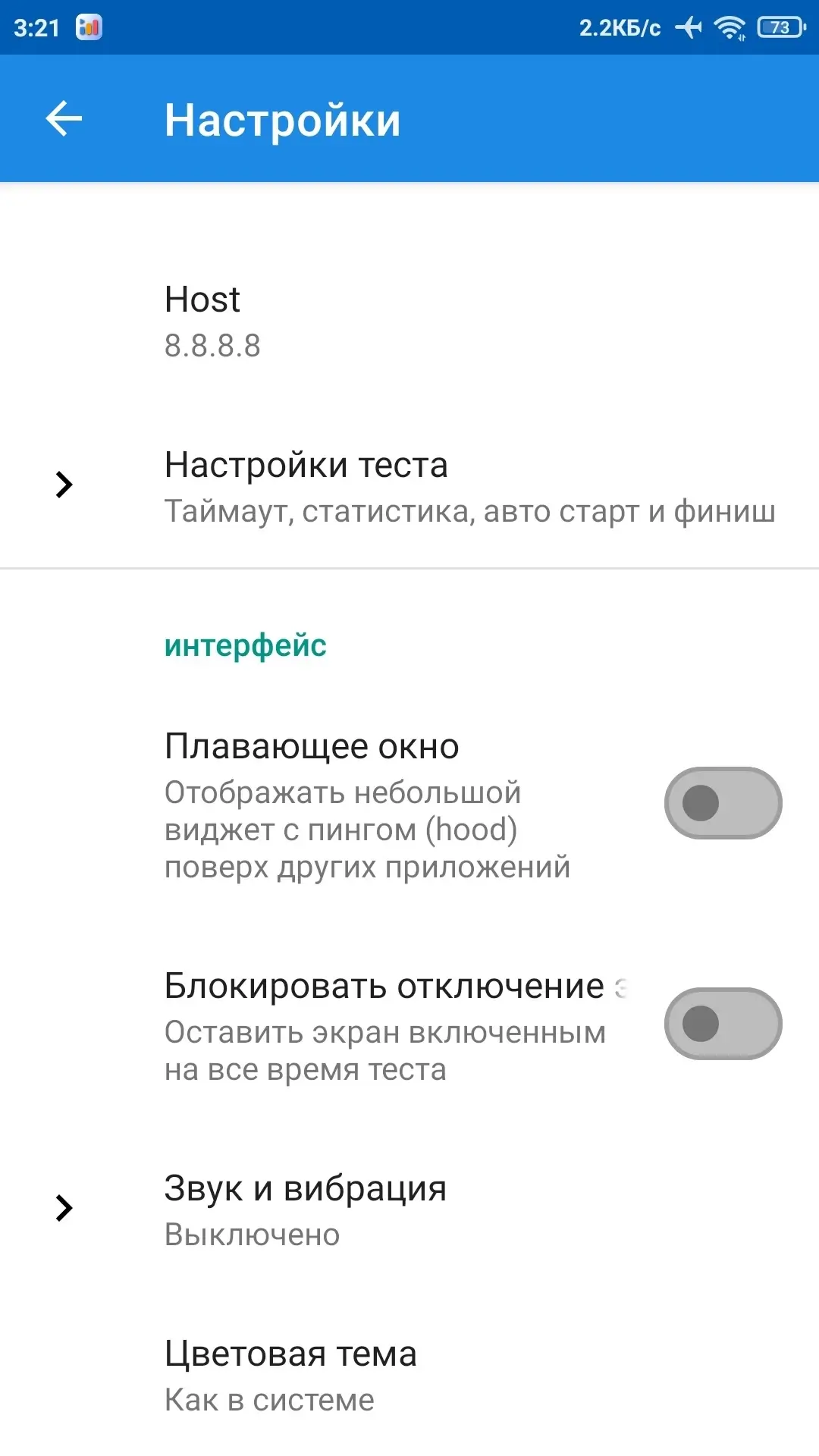Toggle Блокировать отключение экрана switch
The height and width of the screenshot is (1456, 819).
click(x=723, y=1024)
